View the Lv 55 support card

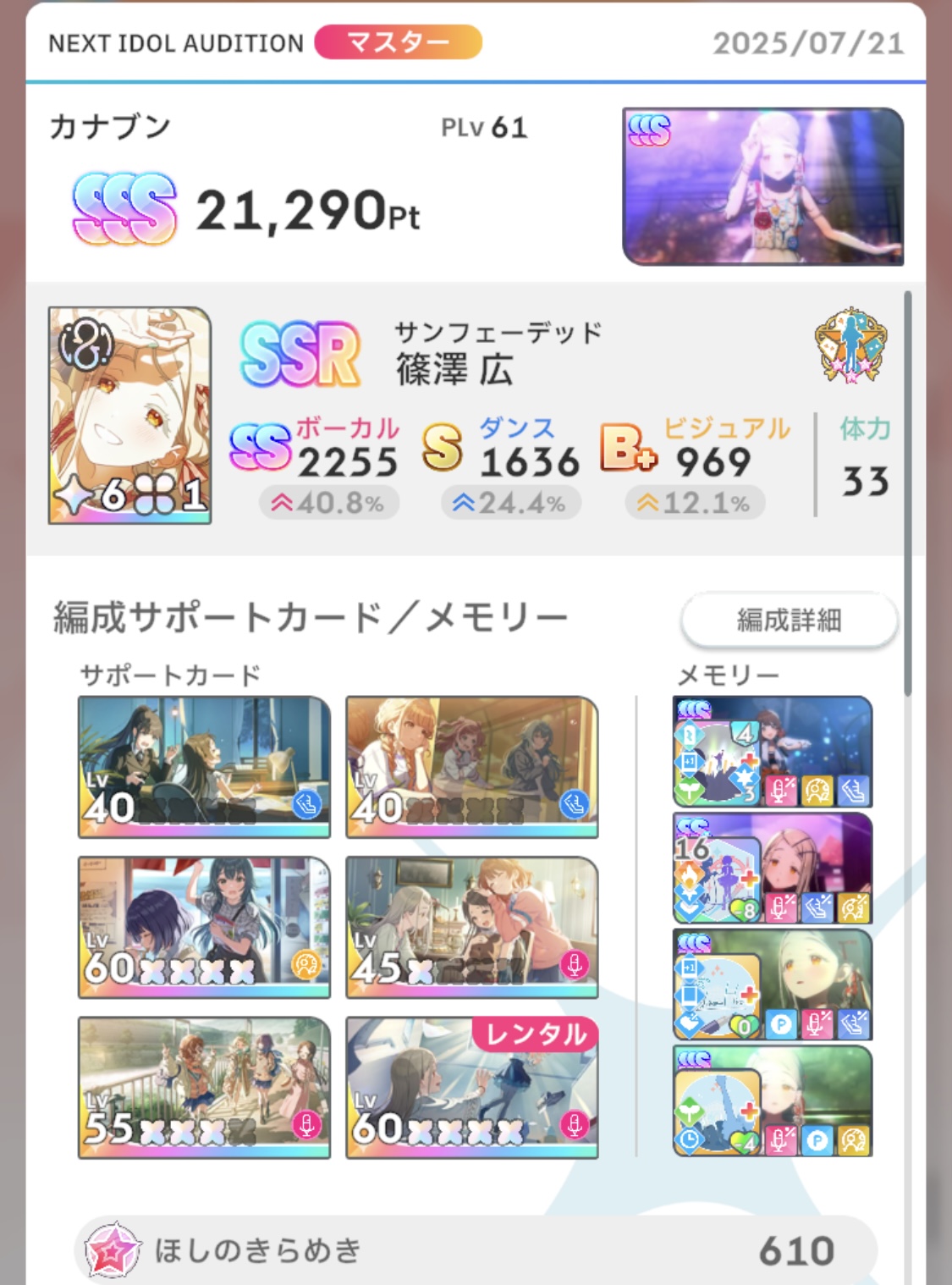[204, 1087]
